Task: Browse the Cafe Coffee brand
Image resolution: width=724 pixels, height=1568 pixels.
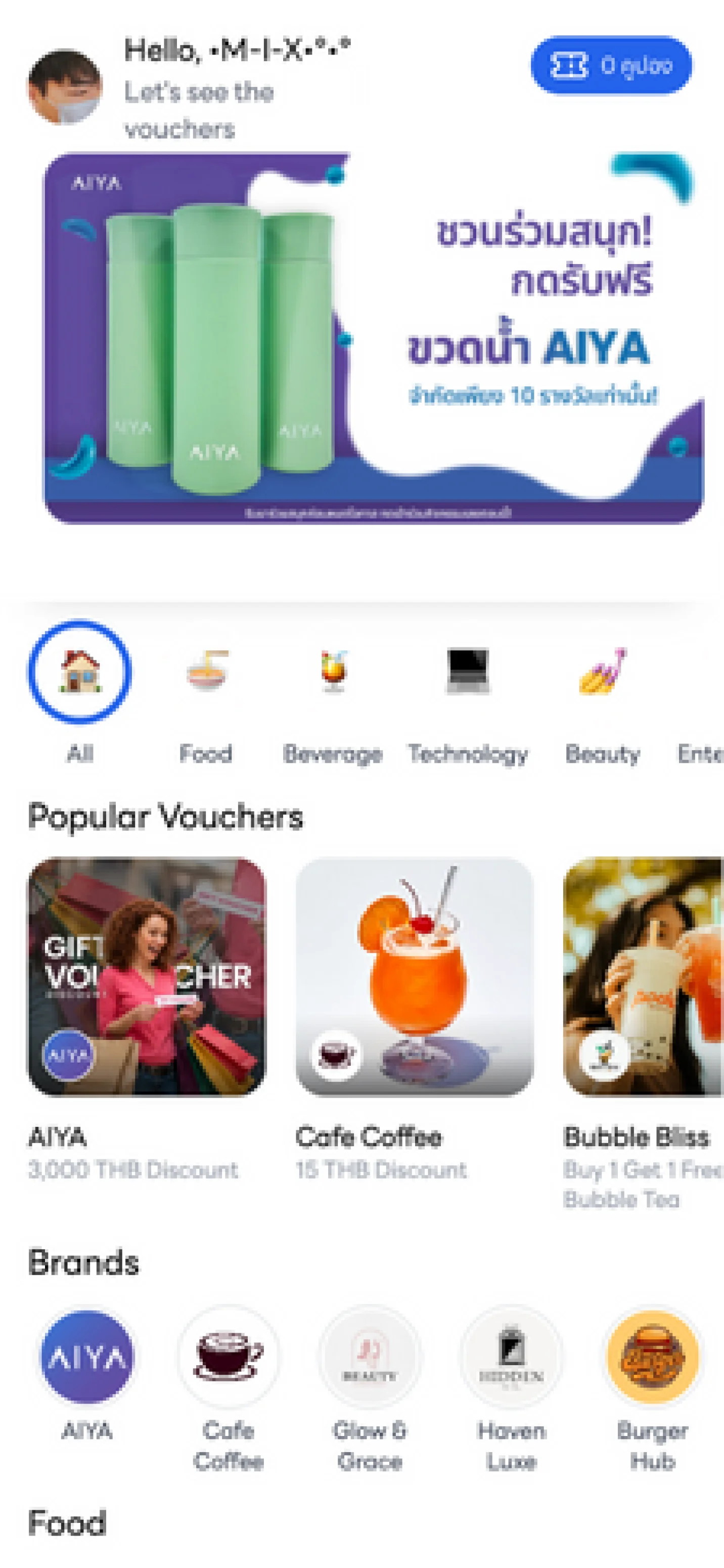Action: coord(228,1357)
